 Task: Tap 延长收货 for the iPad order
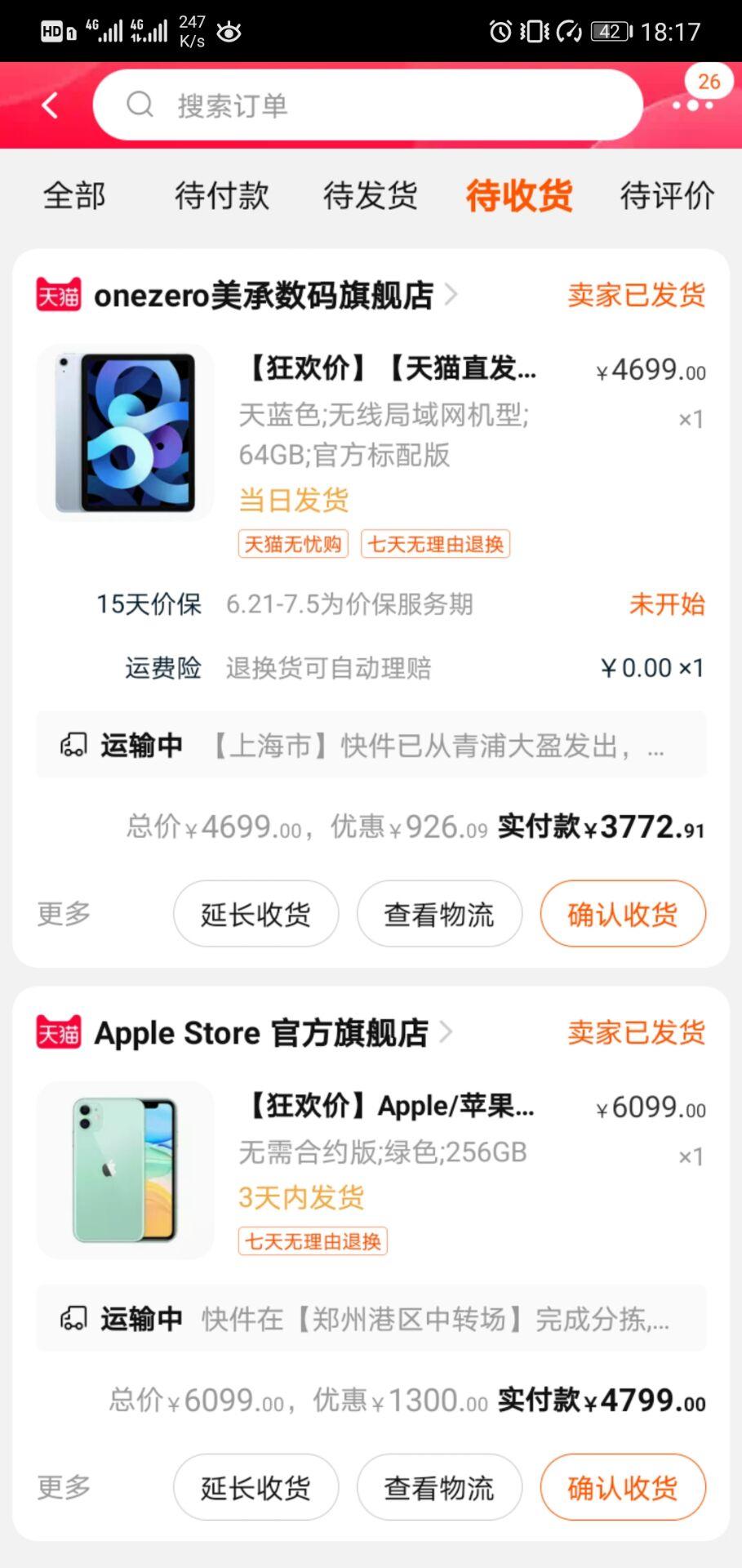pos(255,914)
